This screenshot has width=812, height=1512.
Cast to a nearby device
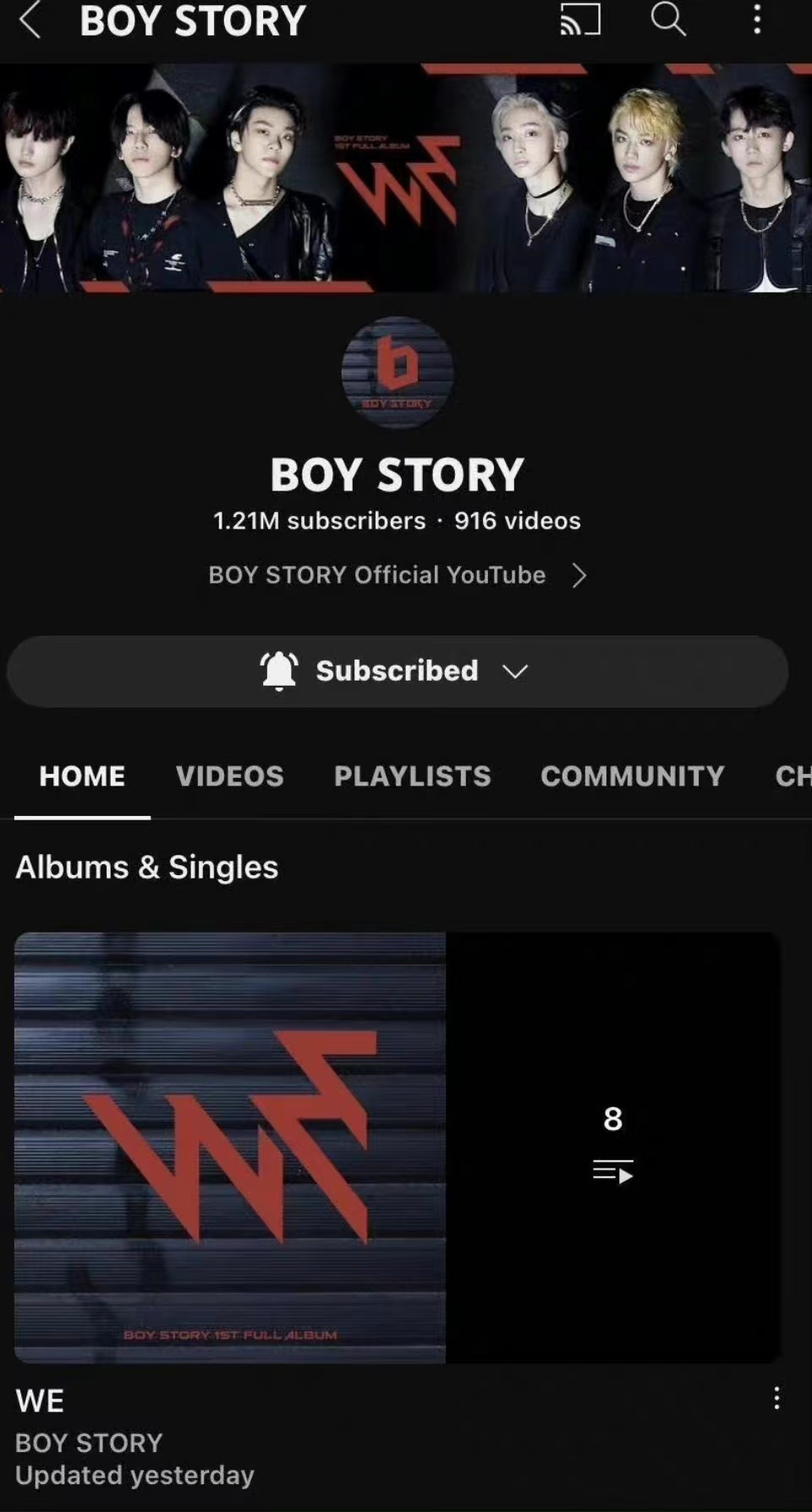pyautogui.click(x=580, y=20)
